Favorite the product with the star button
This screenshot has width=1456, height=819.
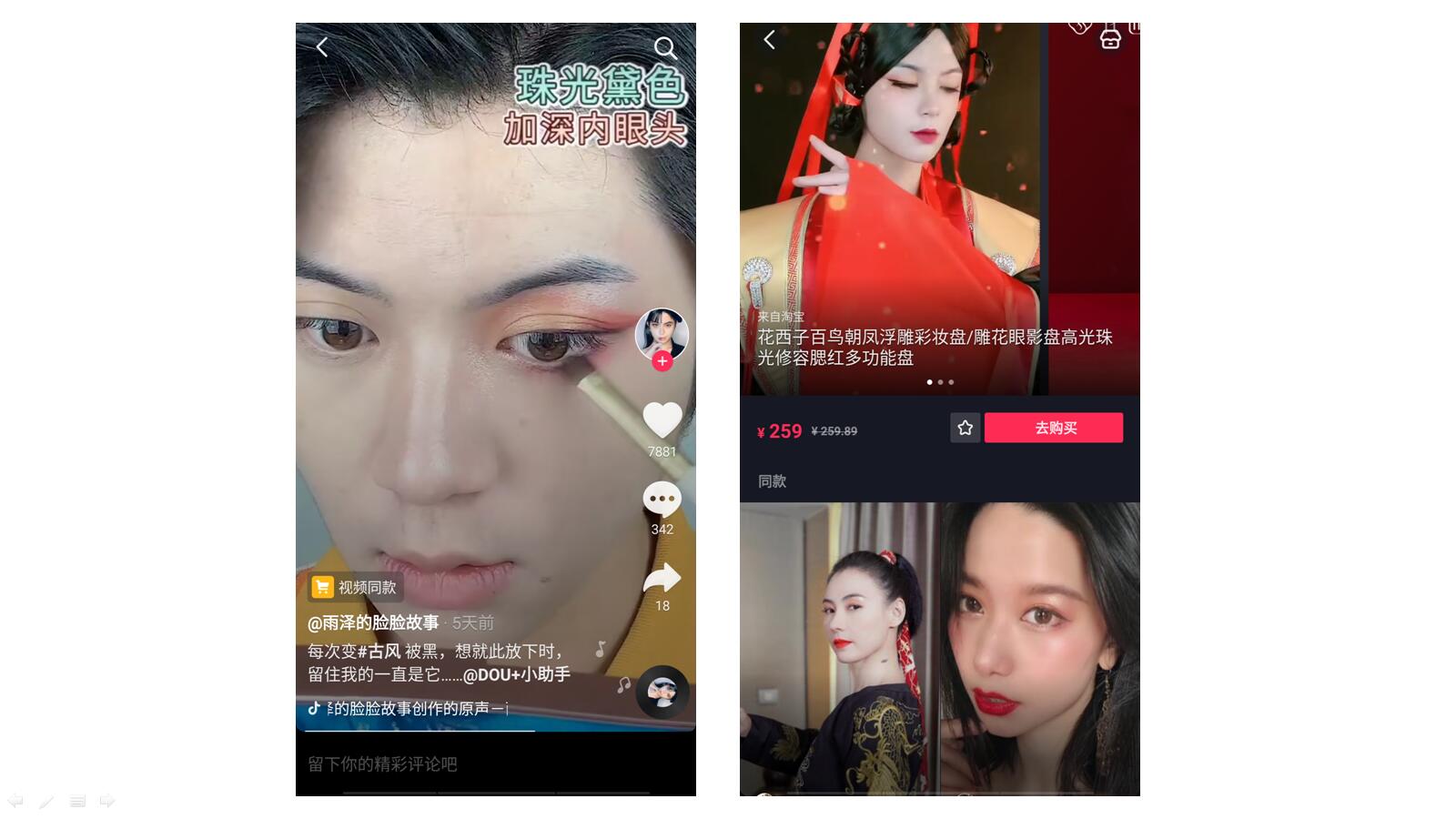(x=965, y=428)
